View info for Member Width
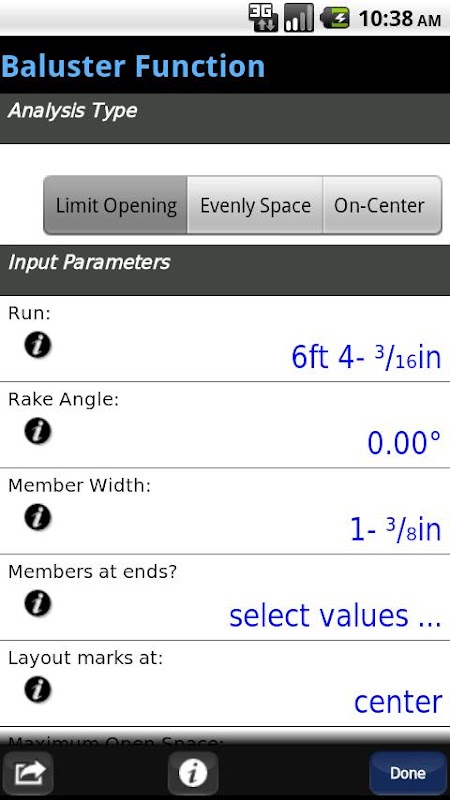Image resolution: width=450 pixels, height=800 pixels. click(x=37, y=518)
